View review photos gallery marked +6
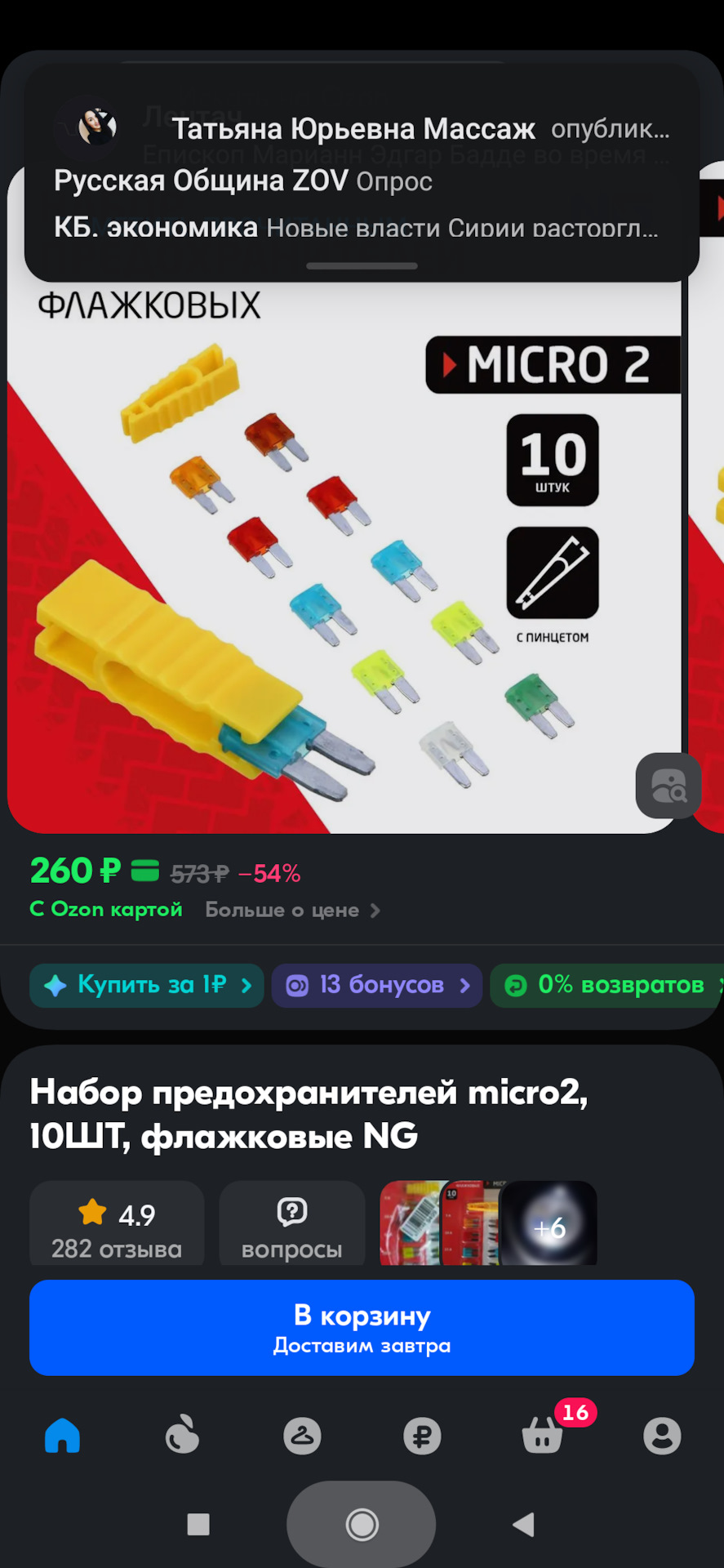The width and height of the screenshot is (724, 1568). pyautogui.click(x=549, y=1225)
